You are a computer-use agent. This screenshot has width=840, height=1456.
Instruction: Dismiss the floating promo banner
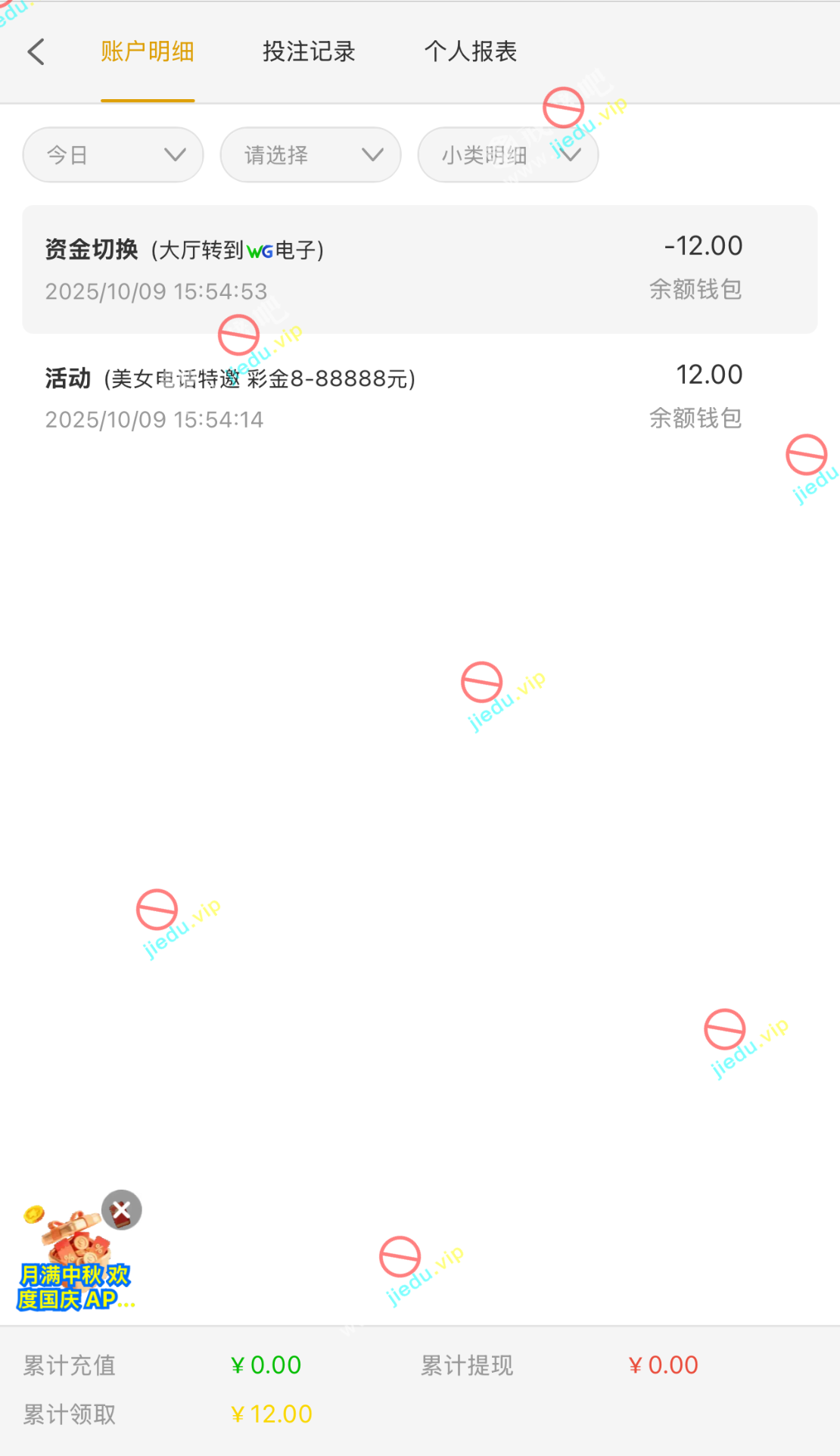tap(122, 1210)
